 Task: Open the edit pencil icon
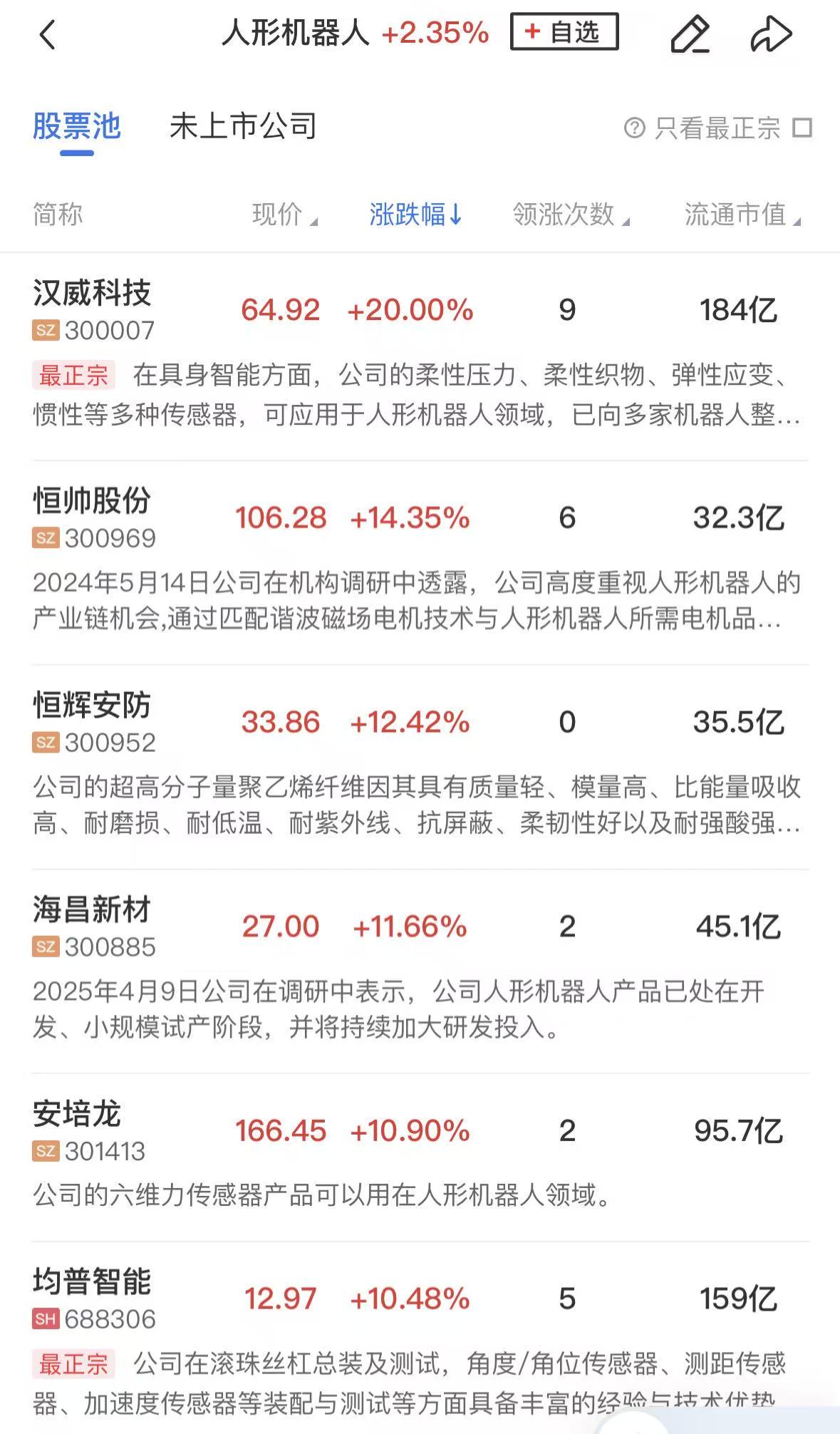[x=690, y=34]
